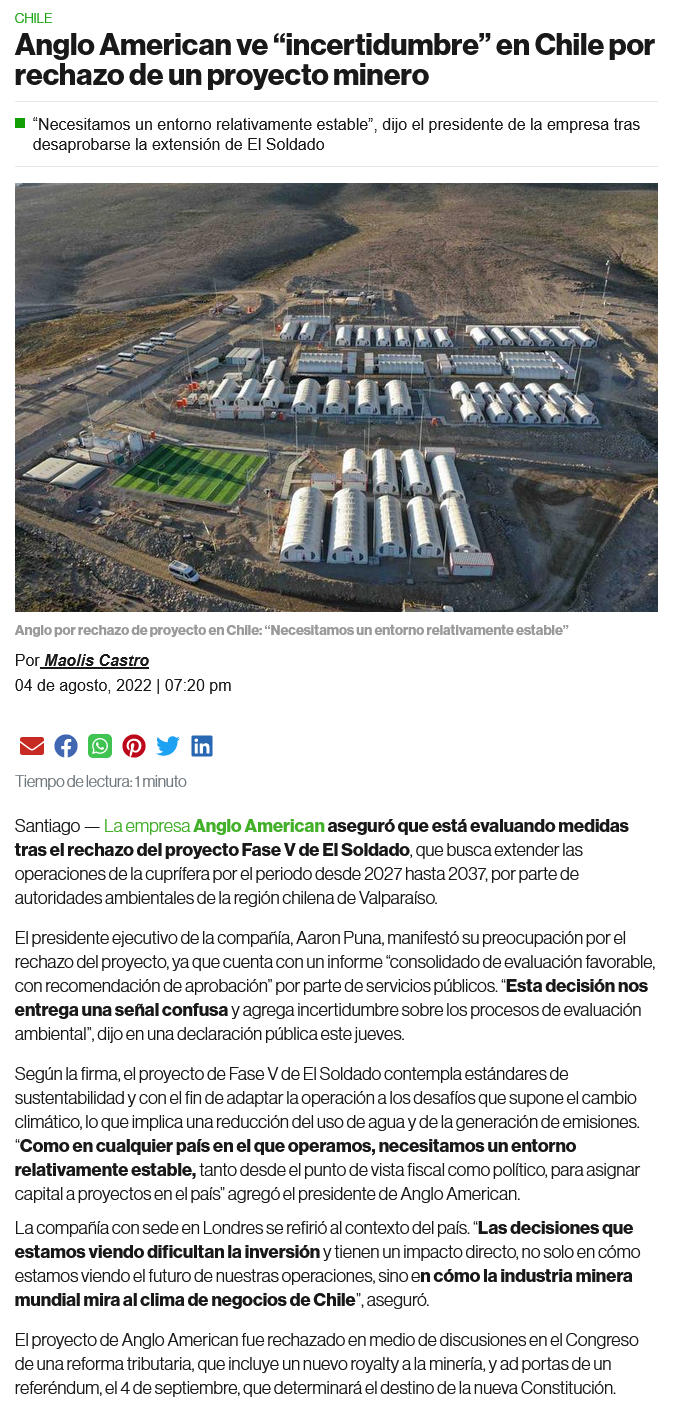Open the CHILE category link
This screenshot has height=1423, width=676.
(x=33, y=18)
